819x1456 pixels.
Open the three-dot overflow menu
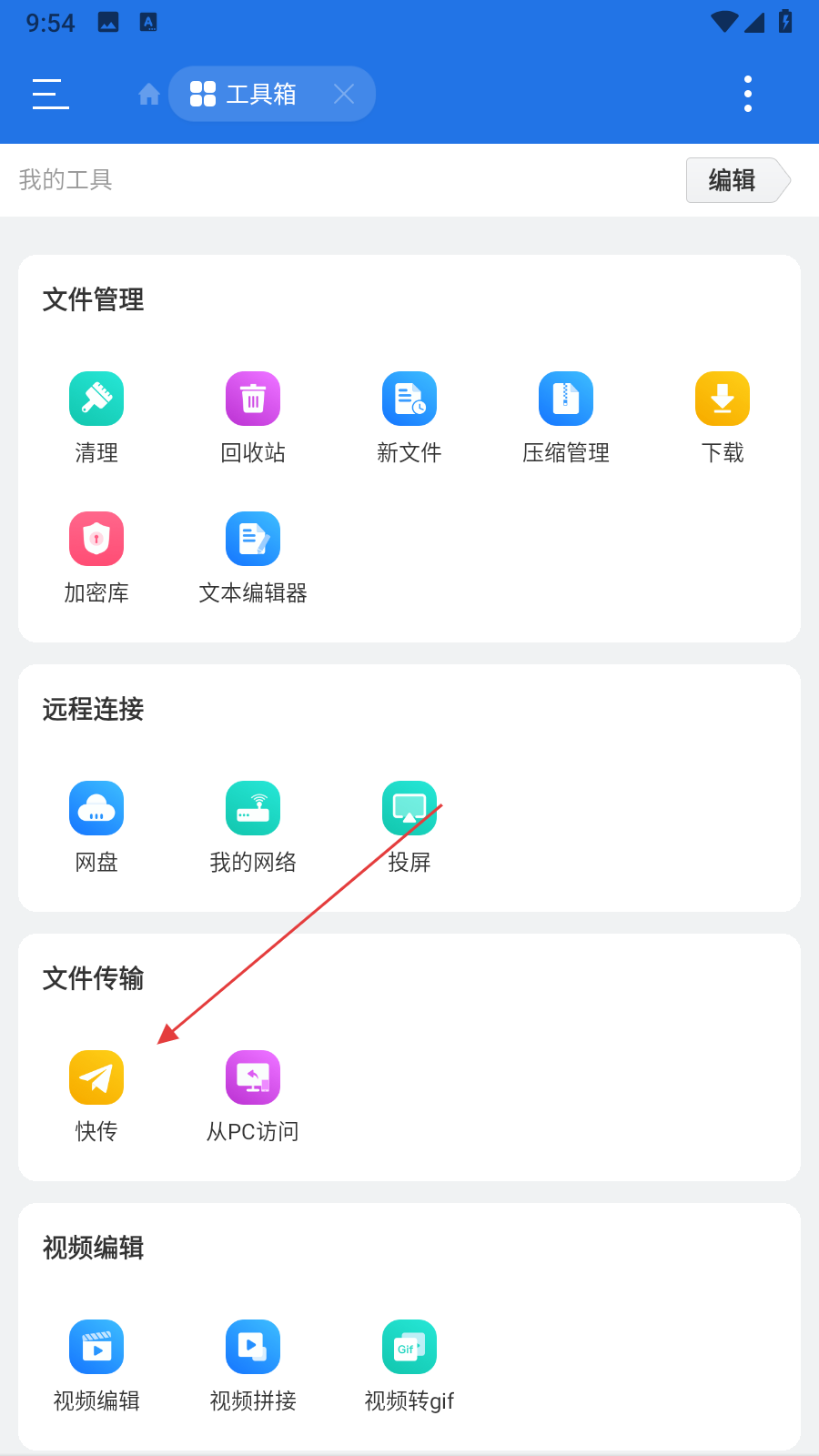point(748,94)
